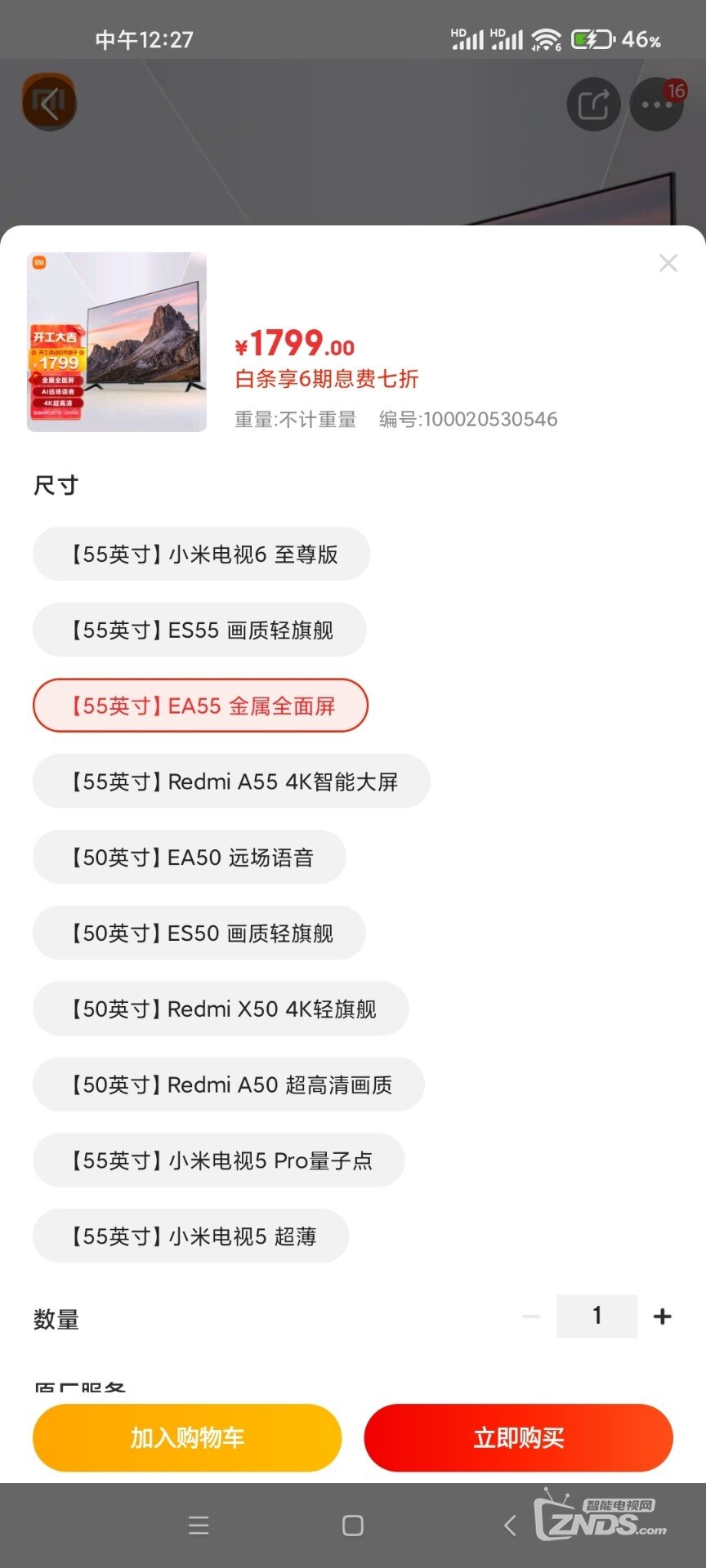The width and height of the screenshot is (706, 1568).
Task: Increase quantity with the plus button
Action: (x=663, y=1316)
